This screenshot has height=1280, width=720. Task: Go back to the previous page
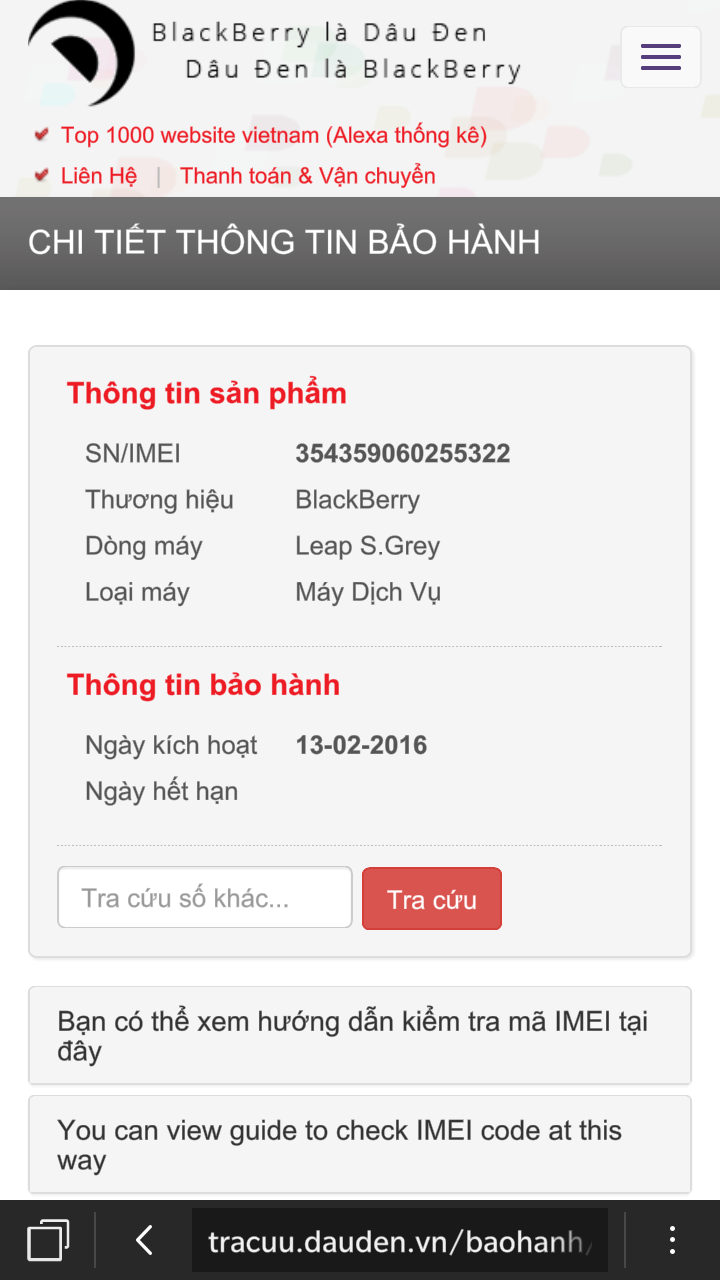point(145,1241)
